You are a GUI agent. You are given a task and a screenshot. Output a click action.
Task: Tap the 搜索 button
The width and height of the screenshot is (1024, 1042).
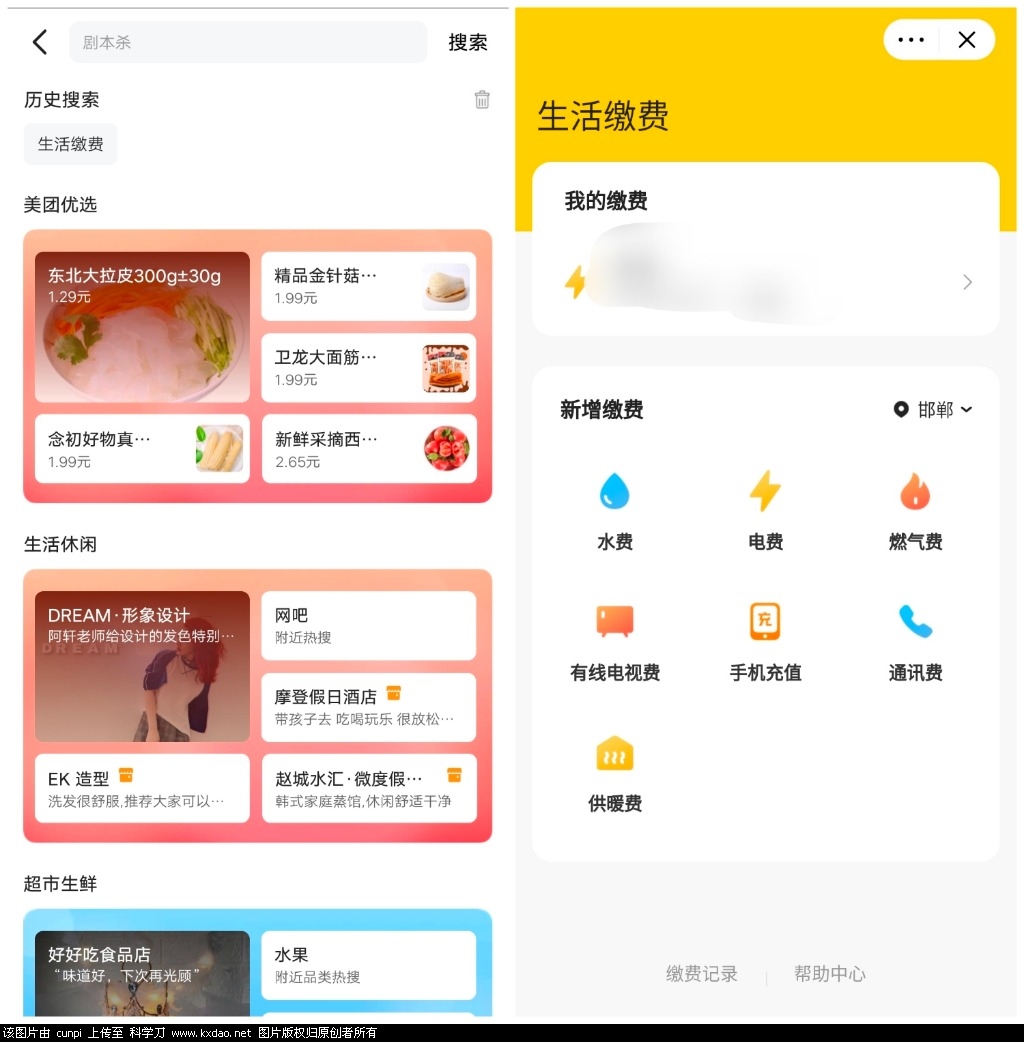point(467,42)
